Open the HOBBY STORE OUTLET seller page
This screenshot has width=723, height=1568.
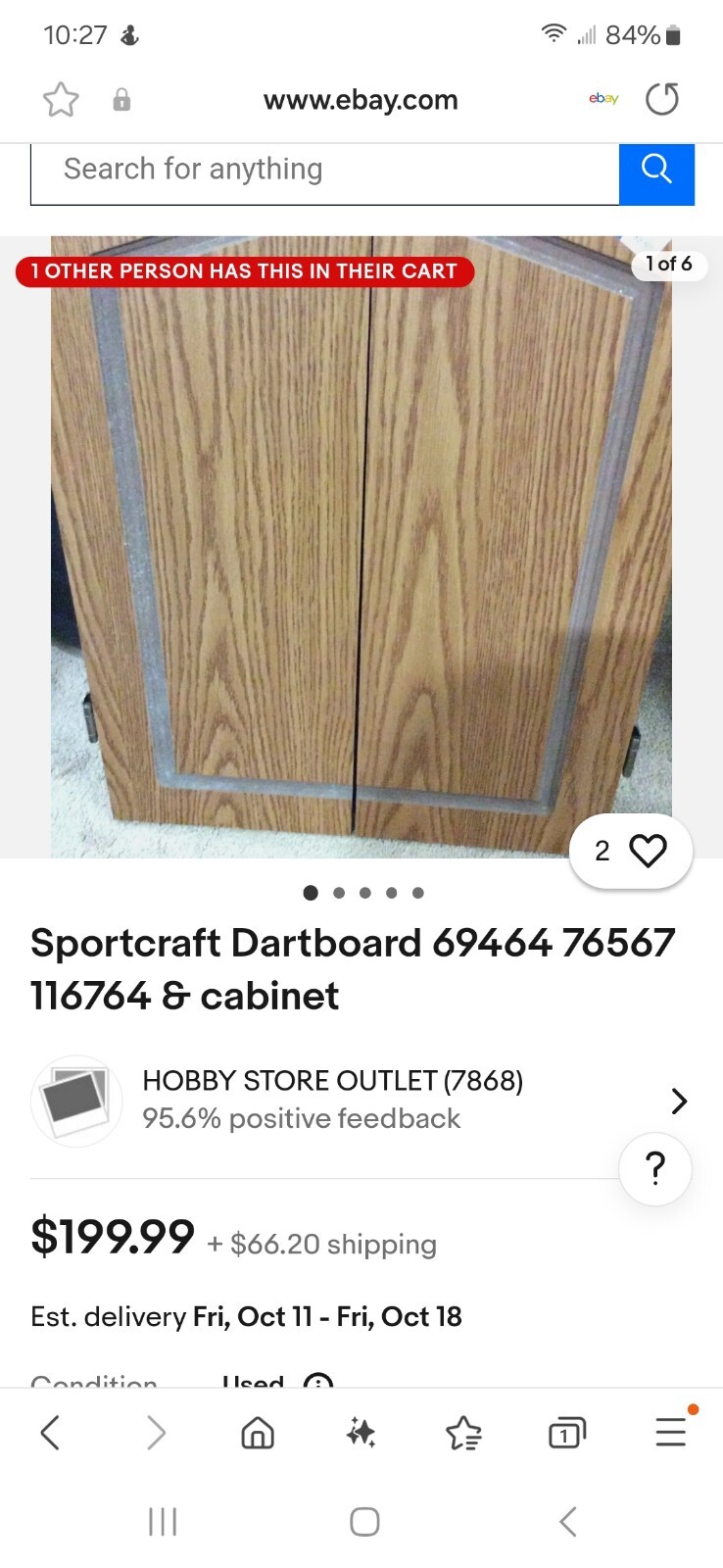pyautogui.click(x=333, y=1080)
